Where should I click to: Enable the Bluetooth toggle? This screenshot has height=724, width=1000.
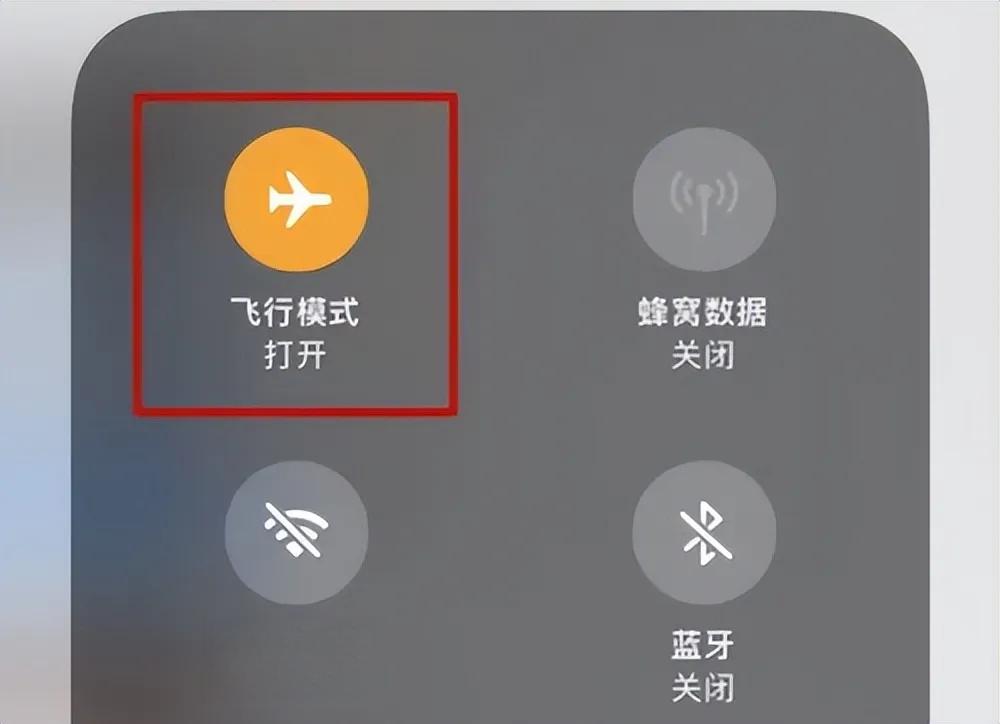(x=704, y=531)
